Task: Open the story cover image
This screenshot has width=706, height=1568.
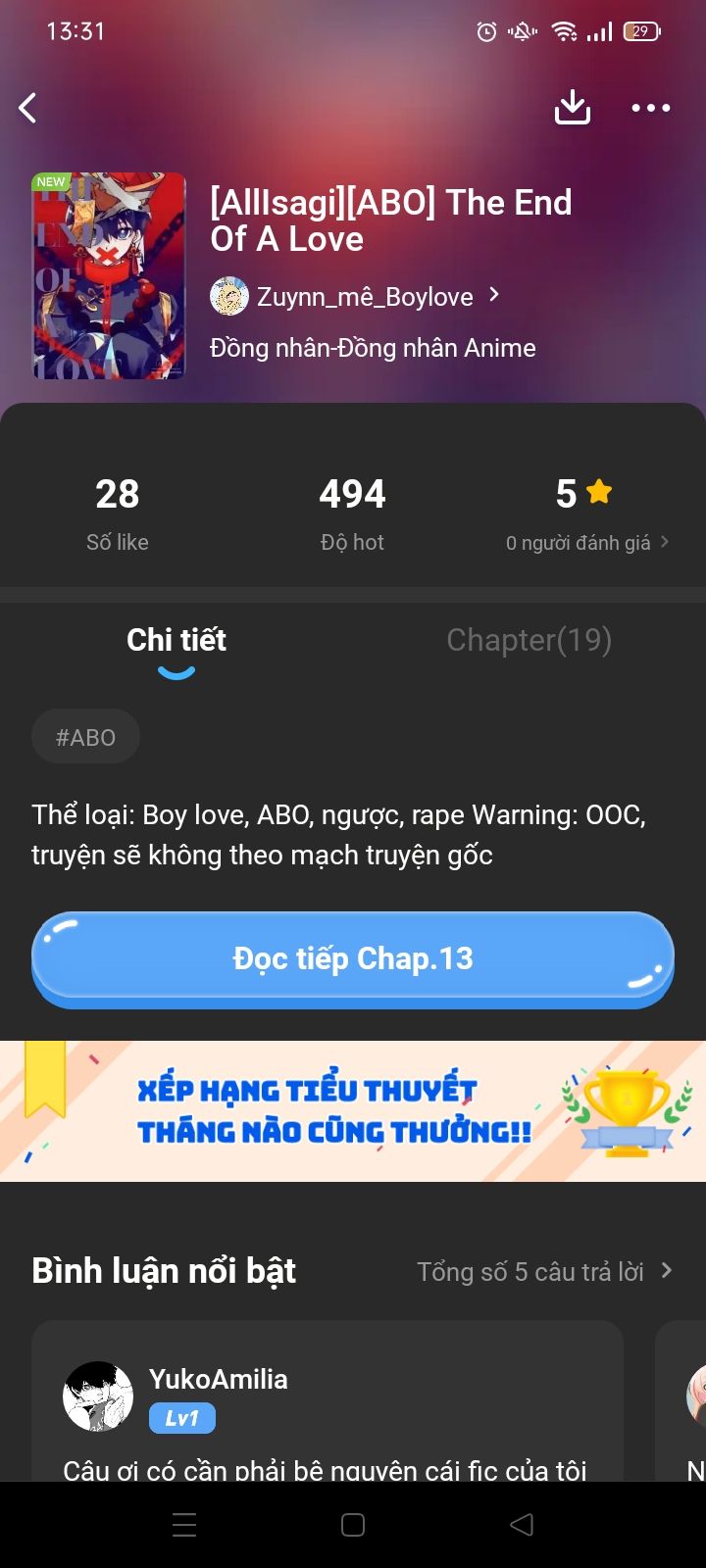Action: pos(109,276)
